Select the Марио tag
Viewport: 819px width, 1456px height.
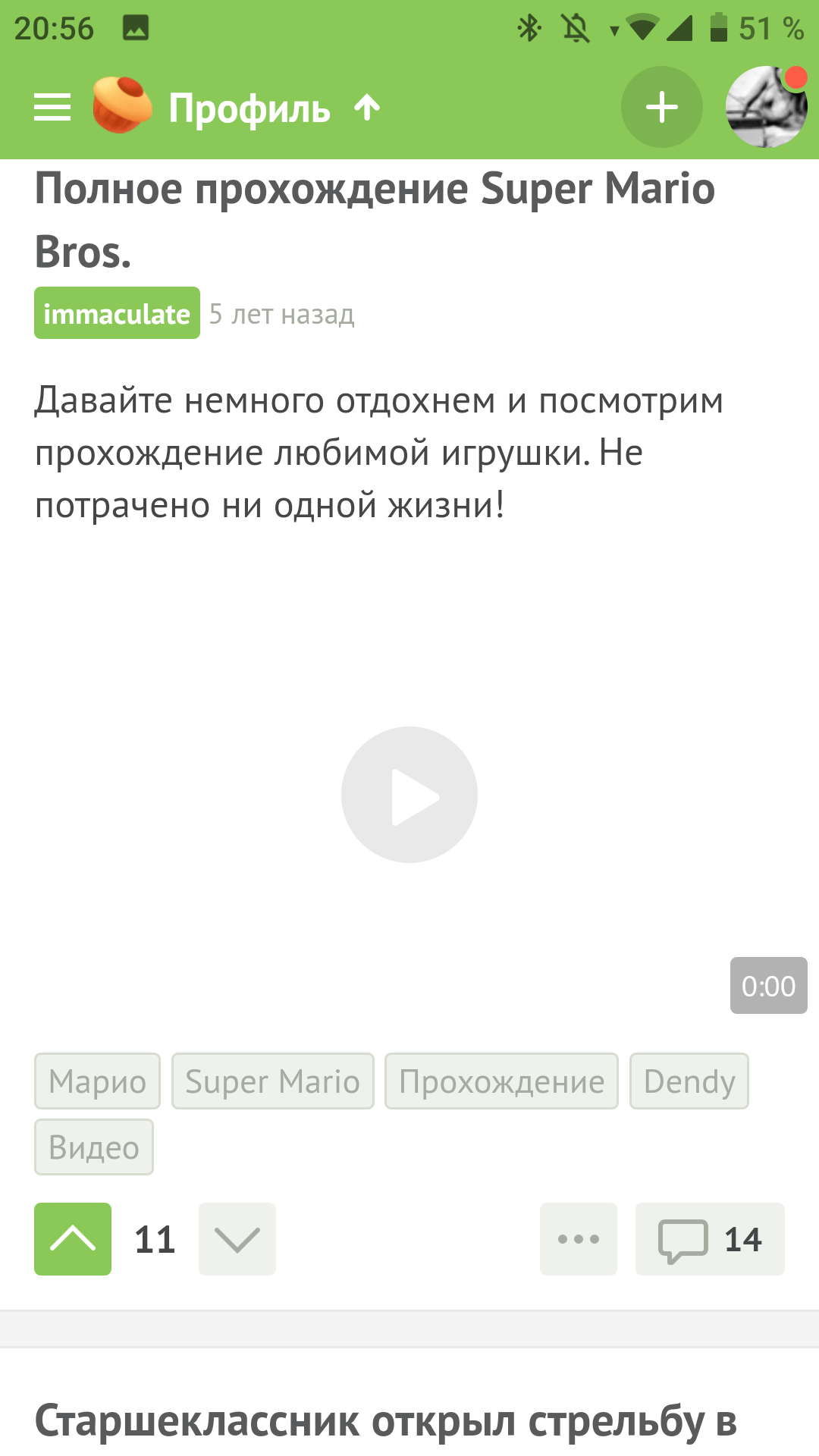pyautogui.click(x=97, y=1081)
